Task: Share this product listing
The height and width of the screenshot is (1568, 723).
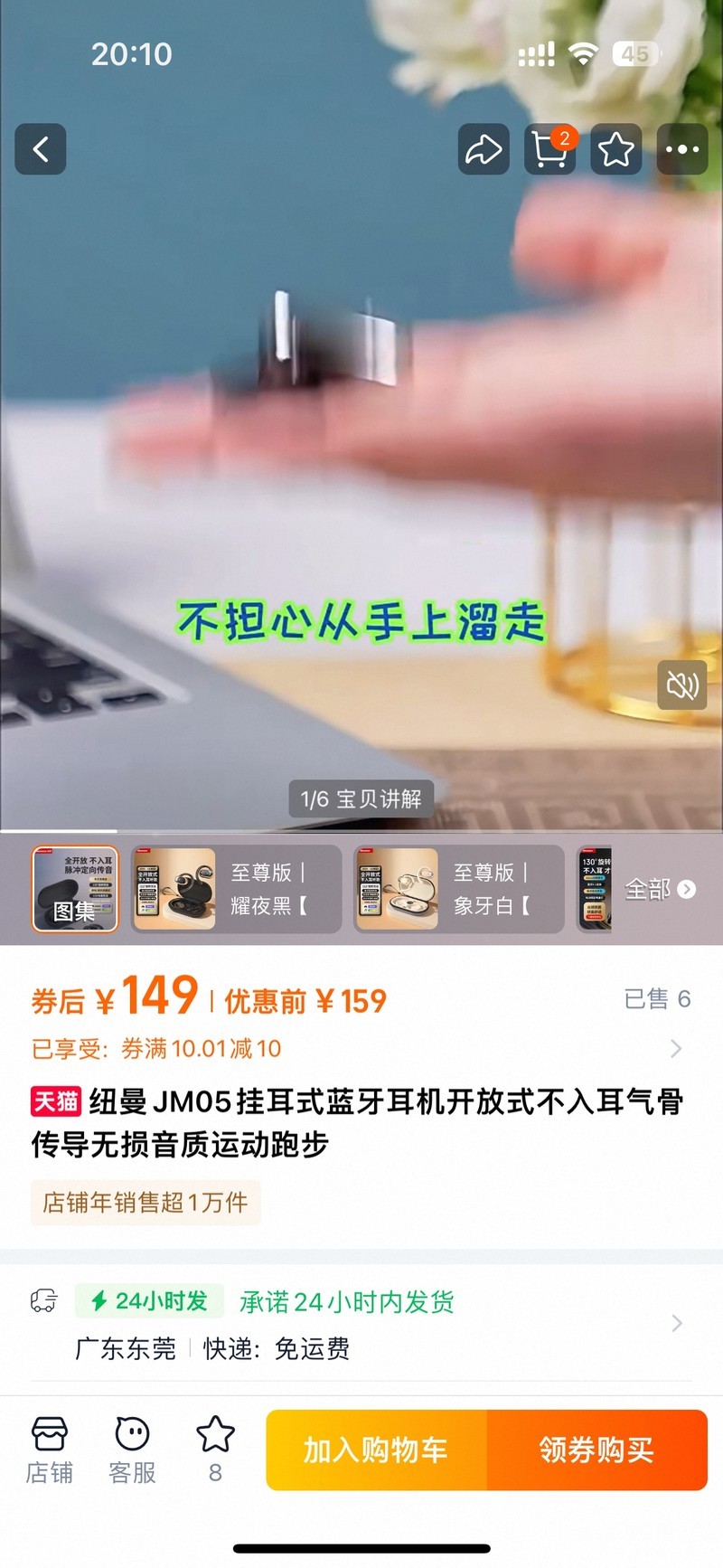Action: click(x=484, y=149)
